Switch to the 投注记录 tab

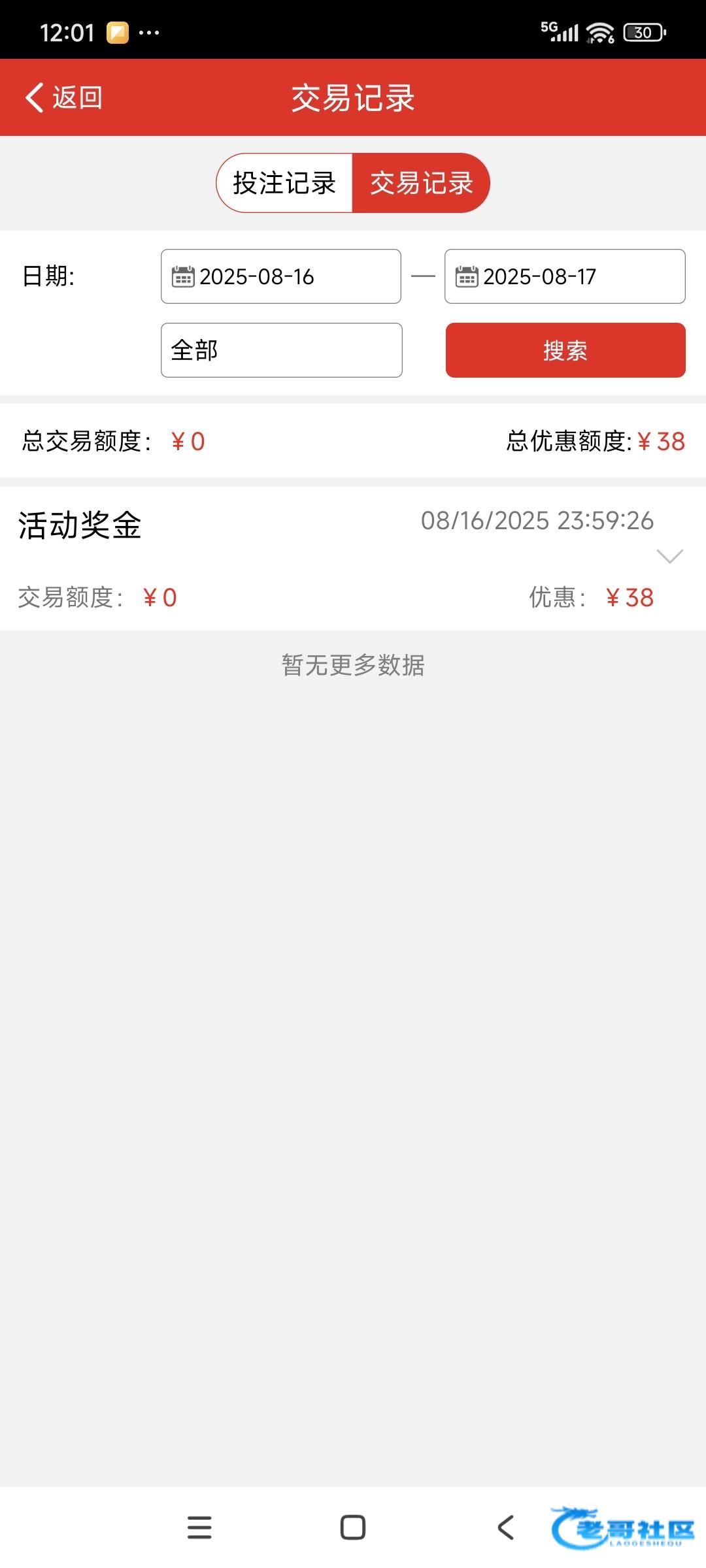[x=284, y=183]
